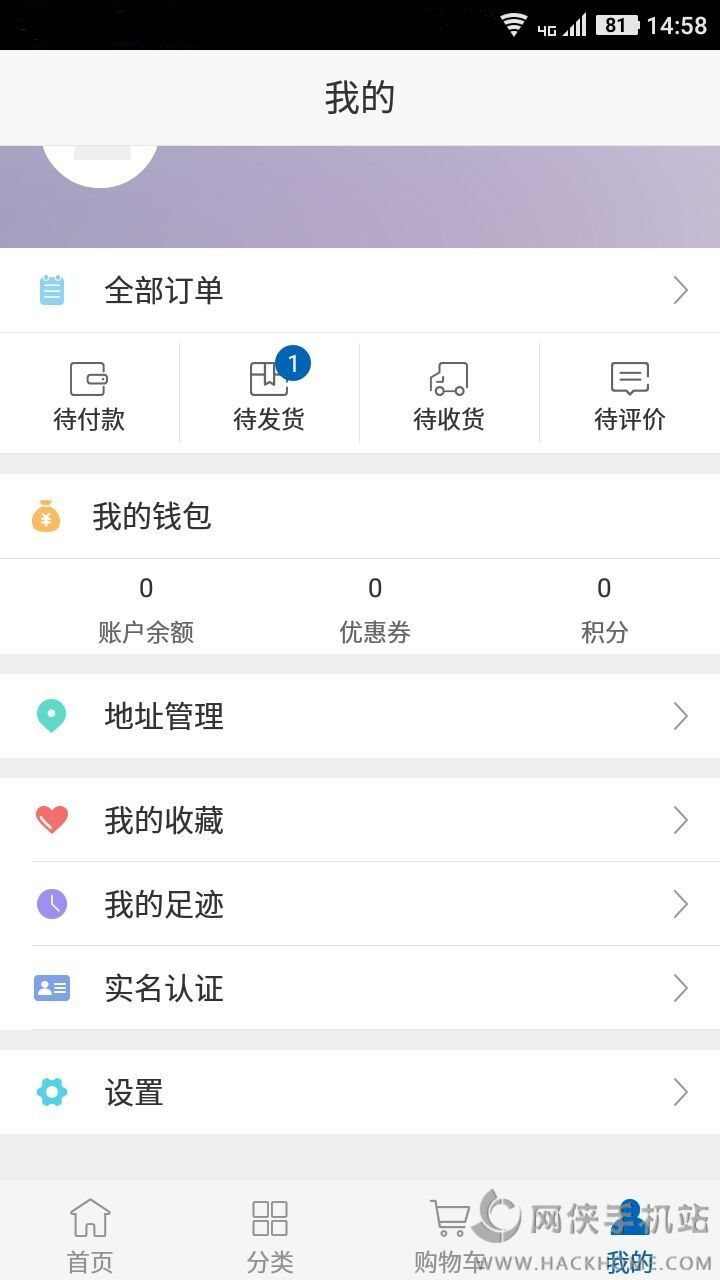
Task: Switch to the 分类 categories tab
Action: [270, 1234]
